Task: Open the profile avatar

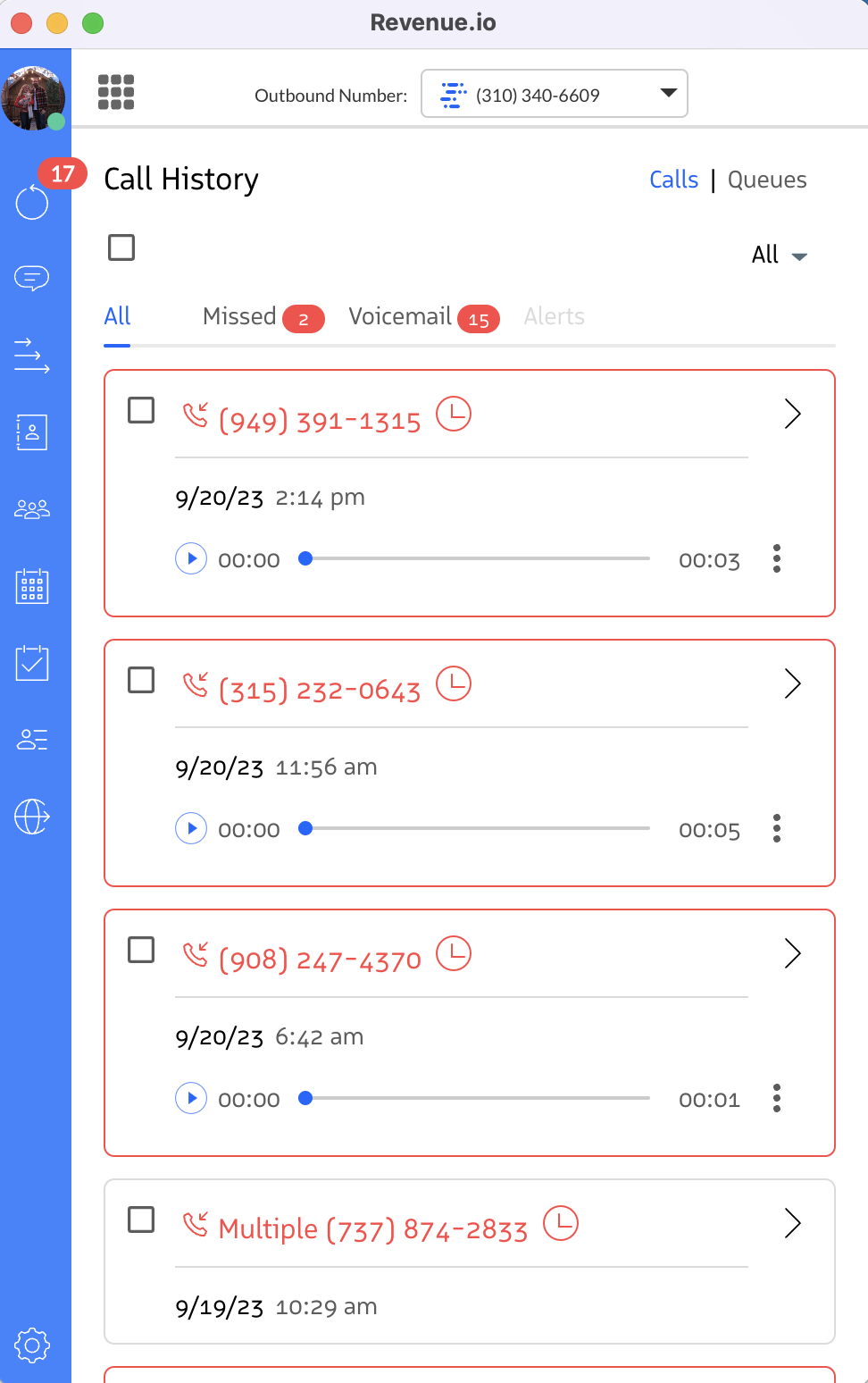Action: pos(33,97)
